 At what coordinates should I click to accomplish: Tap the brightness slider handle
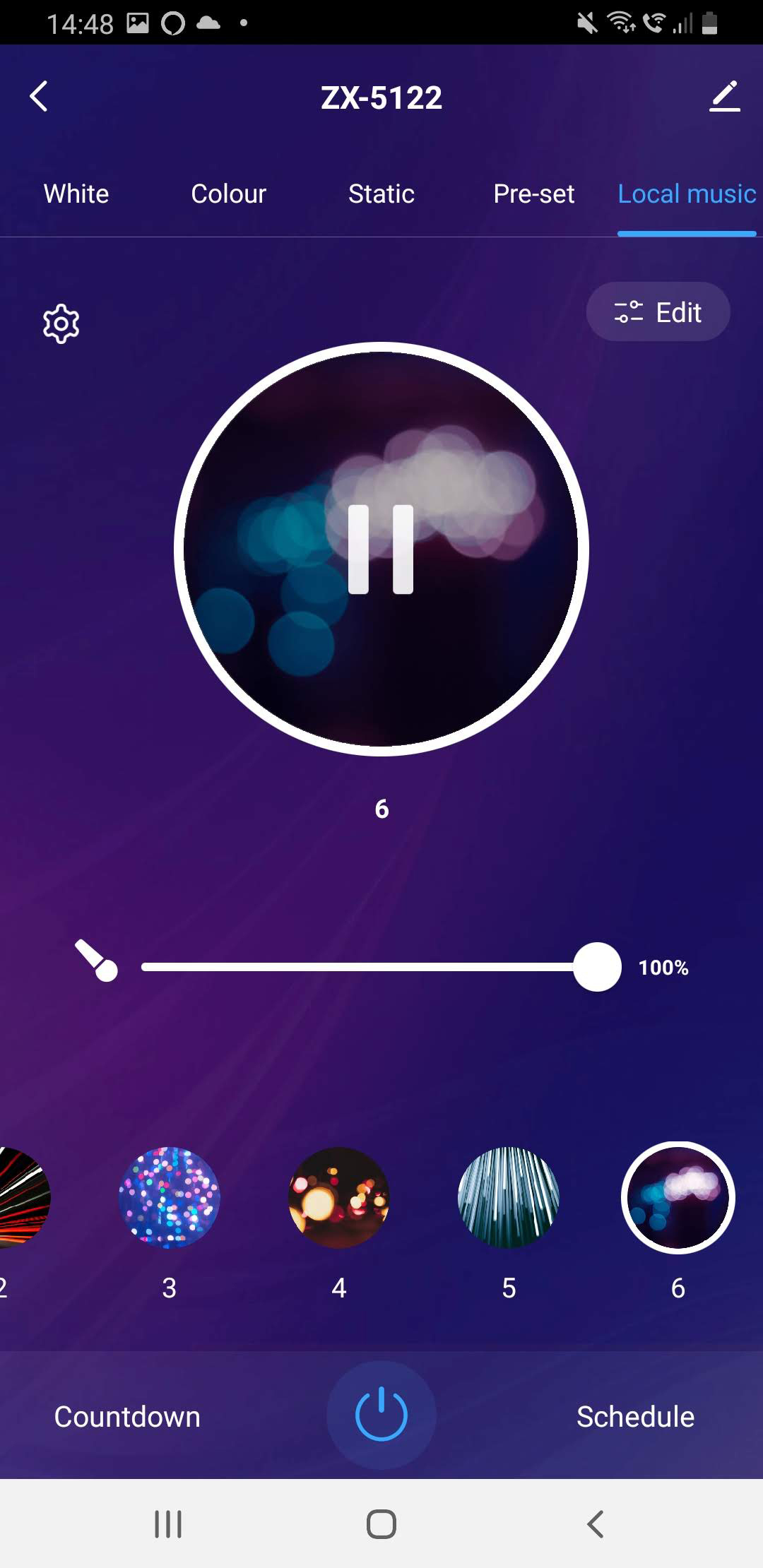tap(597, 967)
